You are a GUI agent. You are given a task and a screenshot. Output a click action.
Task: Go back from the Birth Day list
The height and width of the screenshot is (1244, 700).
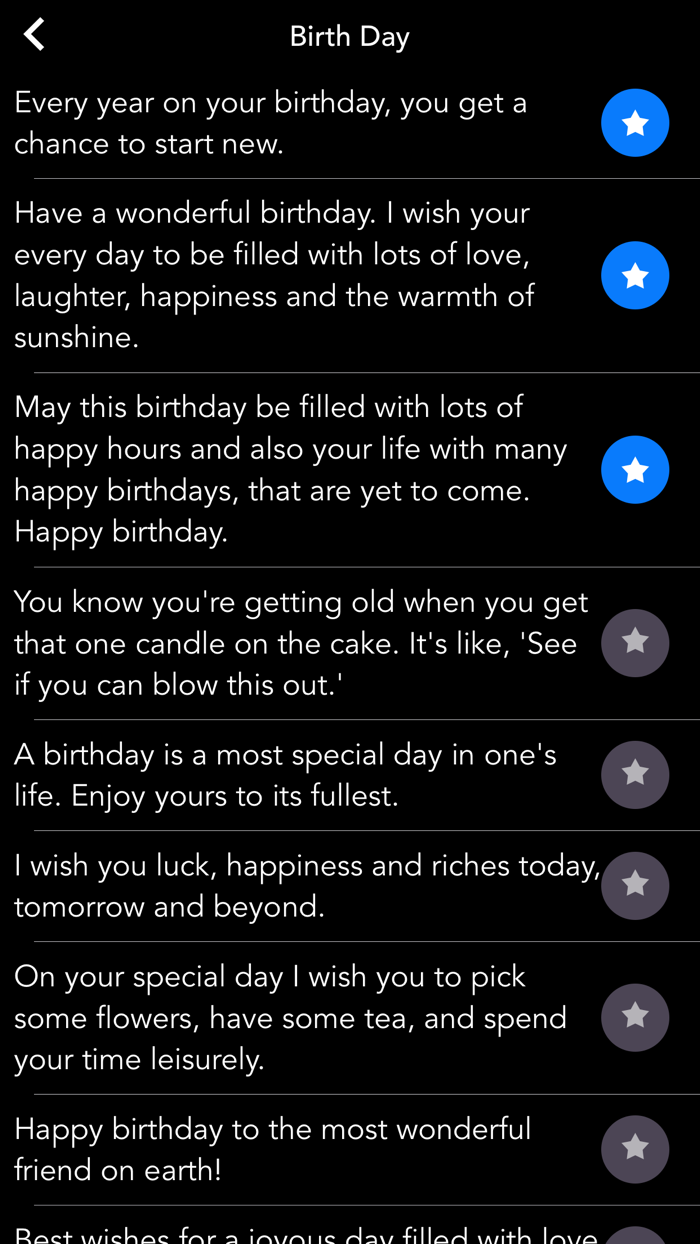point(35,35)
